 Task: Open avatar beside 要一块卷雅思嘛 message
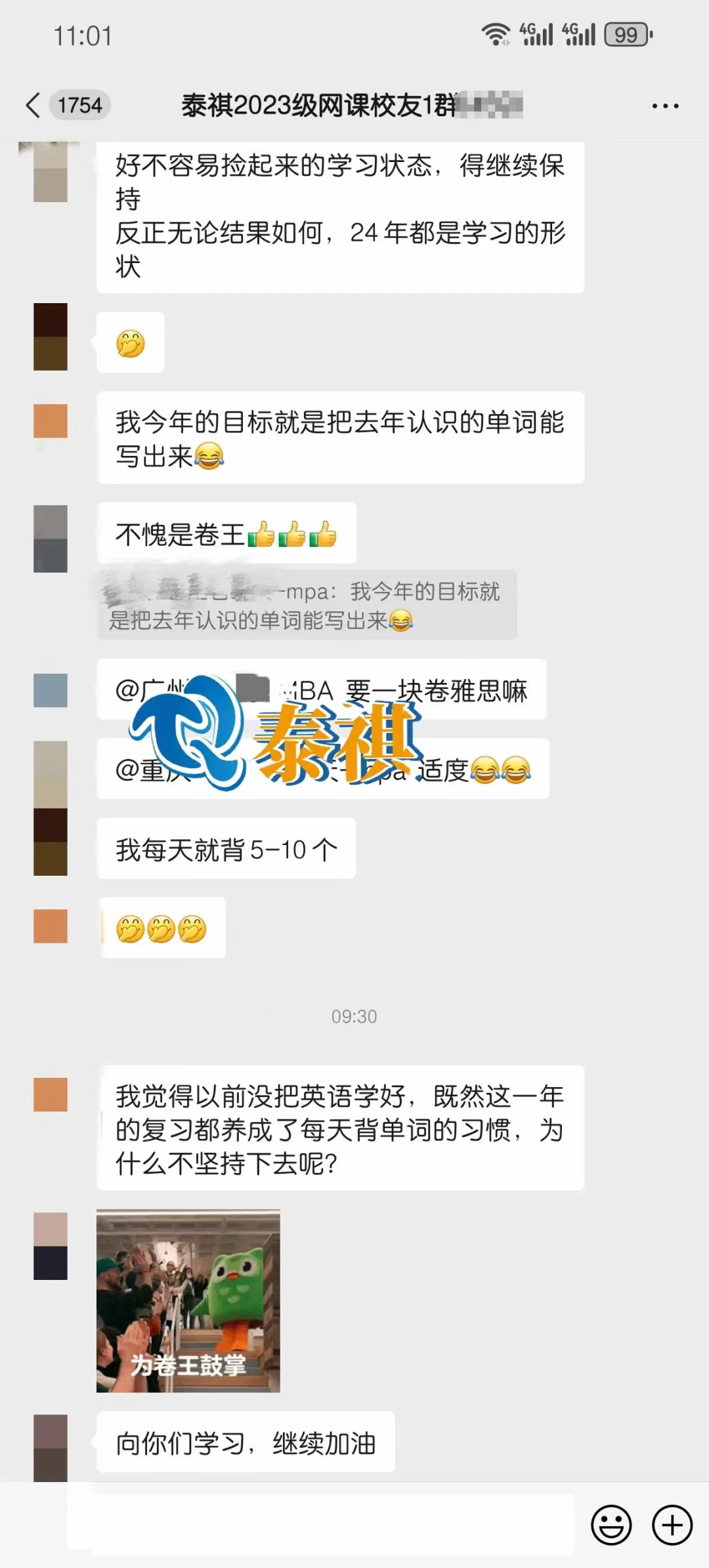pos(51,691)
